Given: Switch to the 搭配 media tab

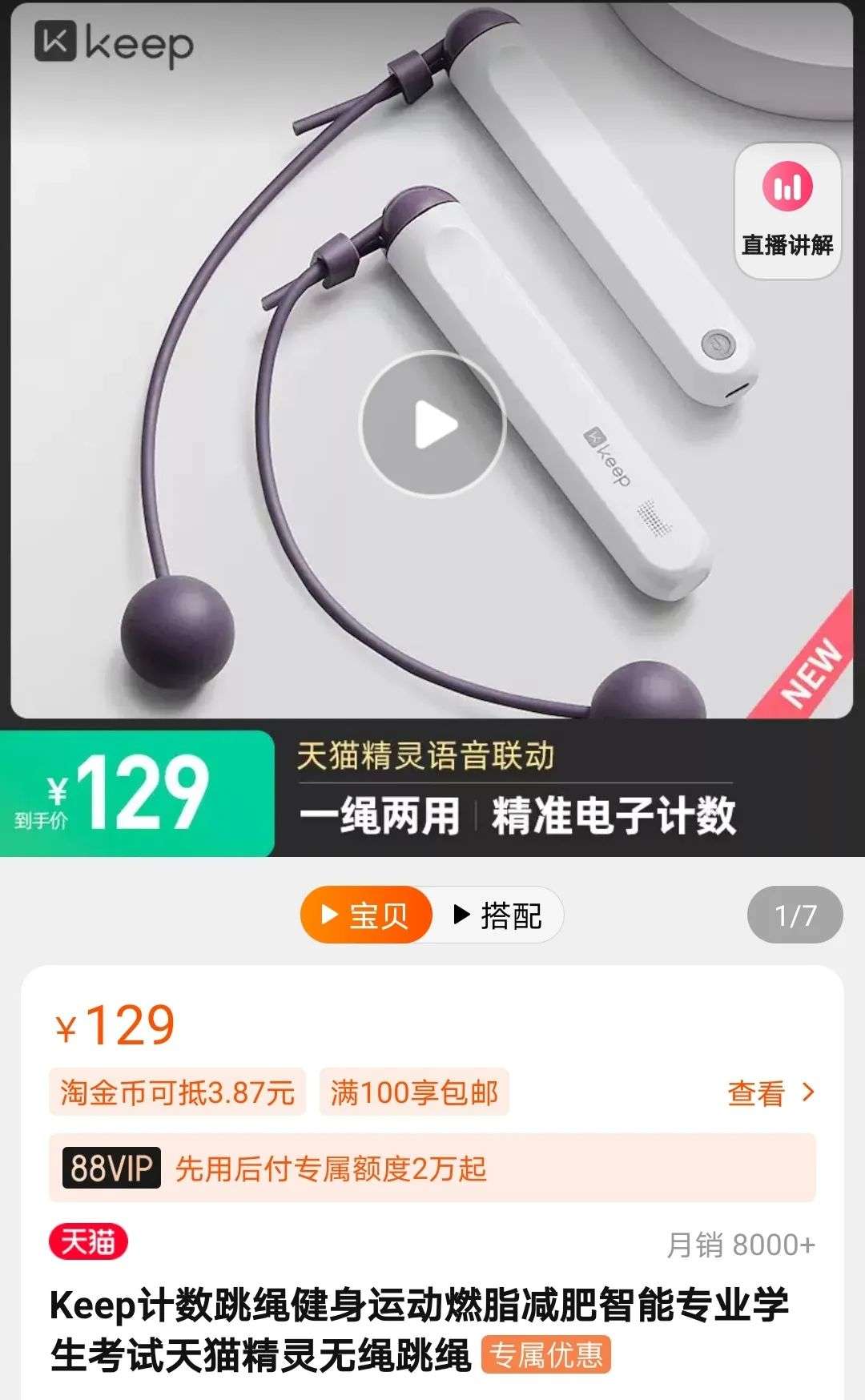Looking at the screenshot, I should point(498,915).
